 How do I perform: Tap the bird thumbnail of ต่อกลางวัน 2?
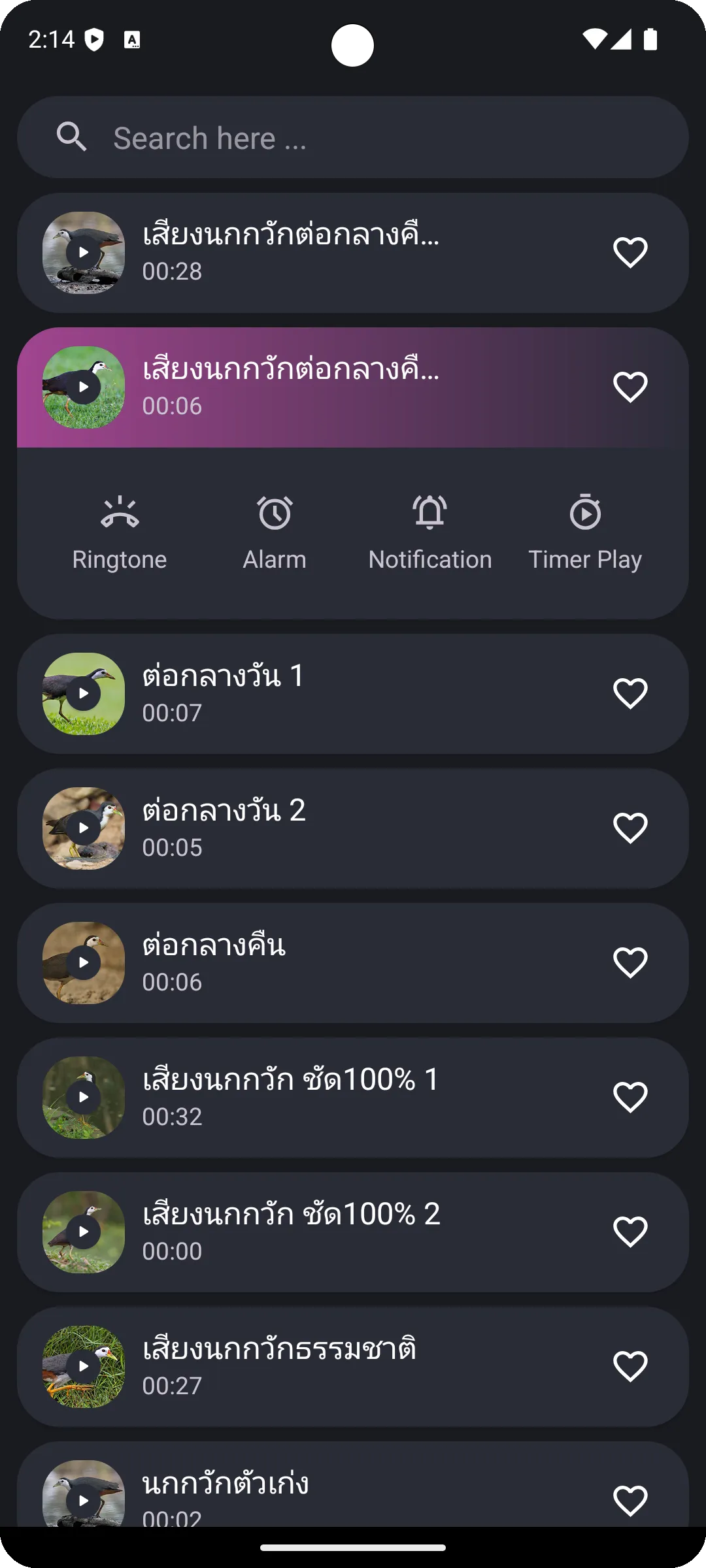click(x=83, y=828)
